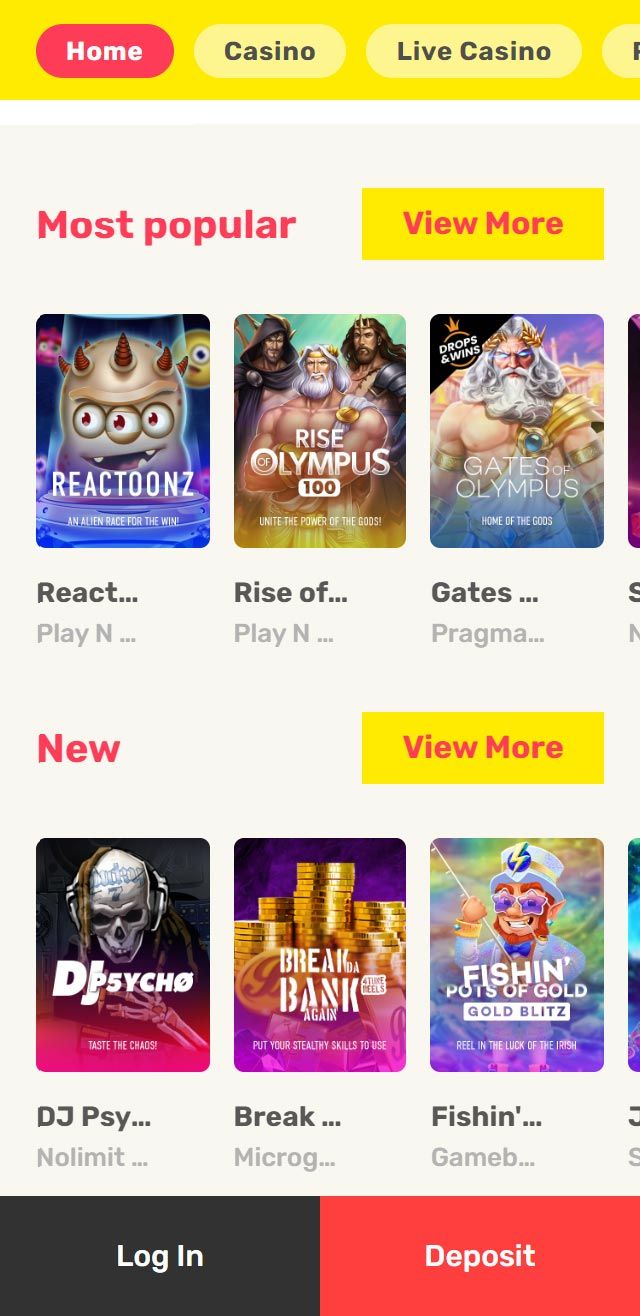
Task: View more New games
Action: (482, 748)
